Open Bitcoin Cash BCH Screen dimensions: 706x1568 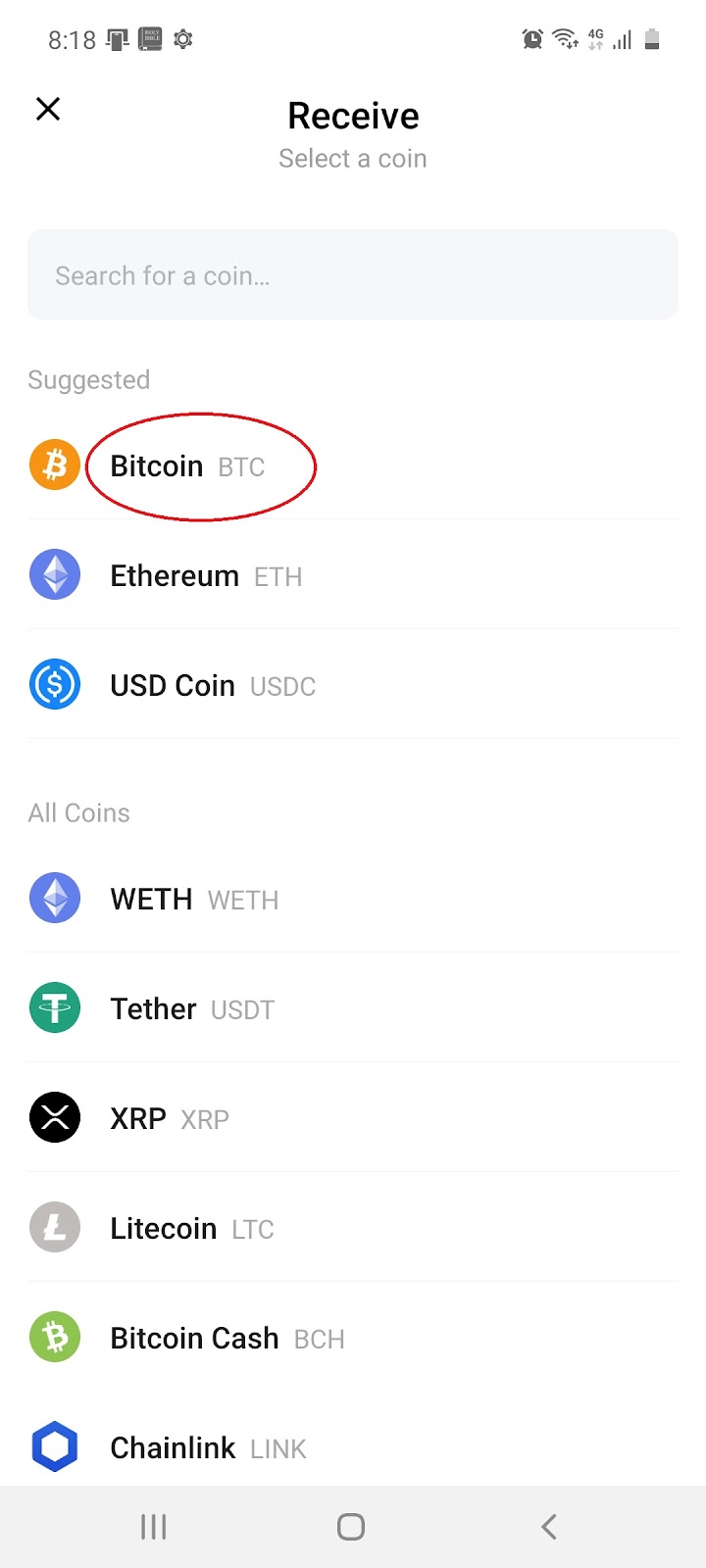click(227, 1338)
